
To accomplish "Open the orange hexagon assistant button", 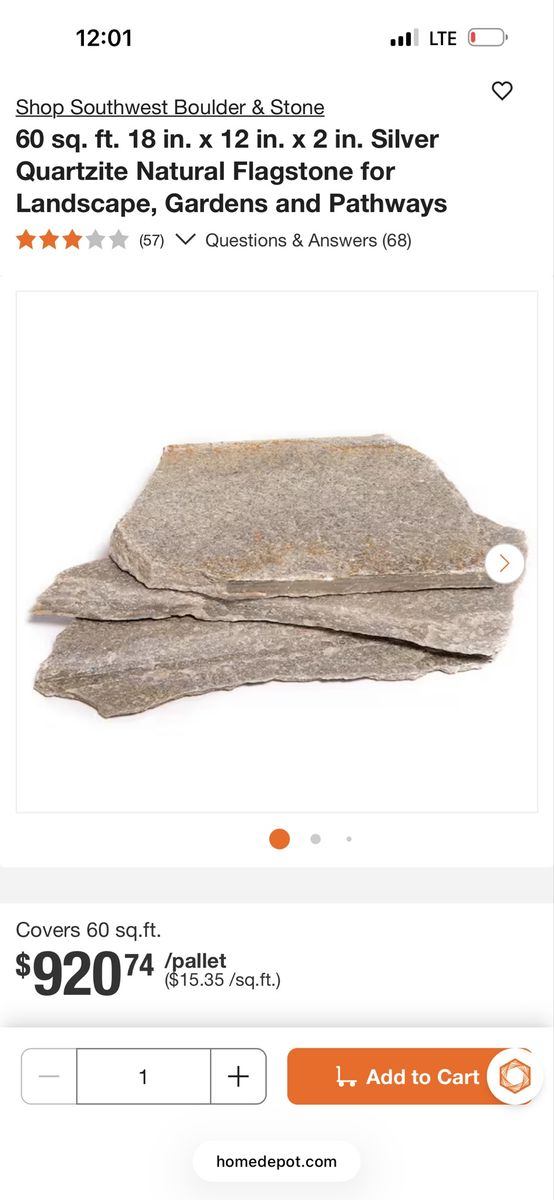I will pos(515,1076).
